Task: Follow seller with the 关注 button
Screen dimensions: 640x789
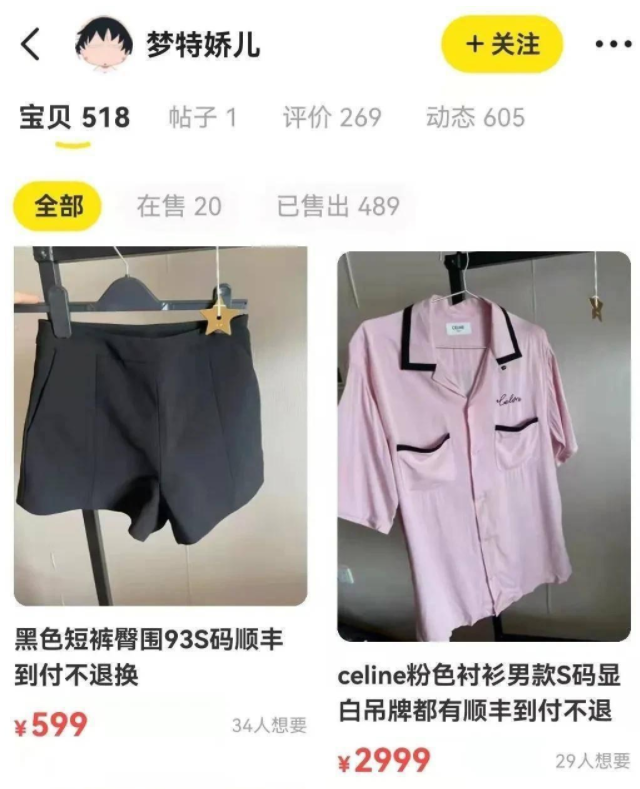Action: (x=502, y=45)
